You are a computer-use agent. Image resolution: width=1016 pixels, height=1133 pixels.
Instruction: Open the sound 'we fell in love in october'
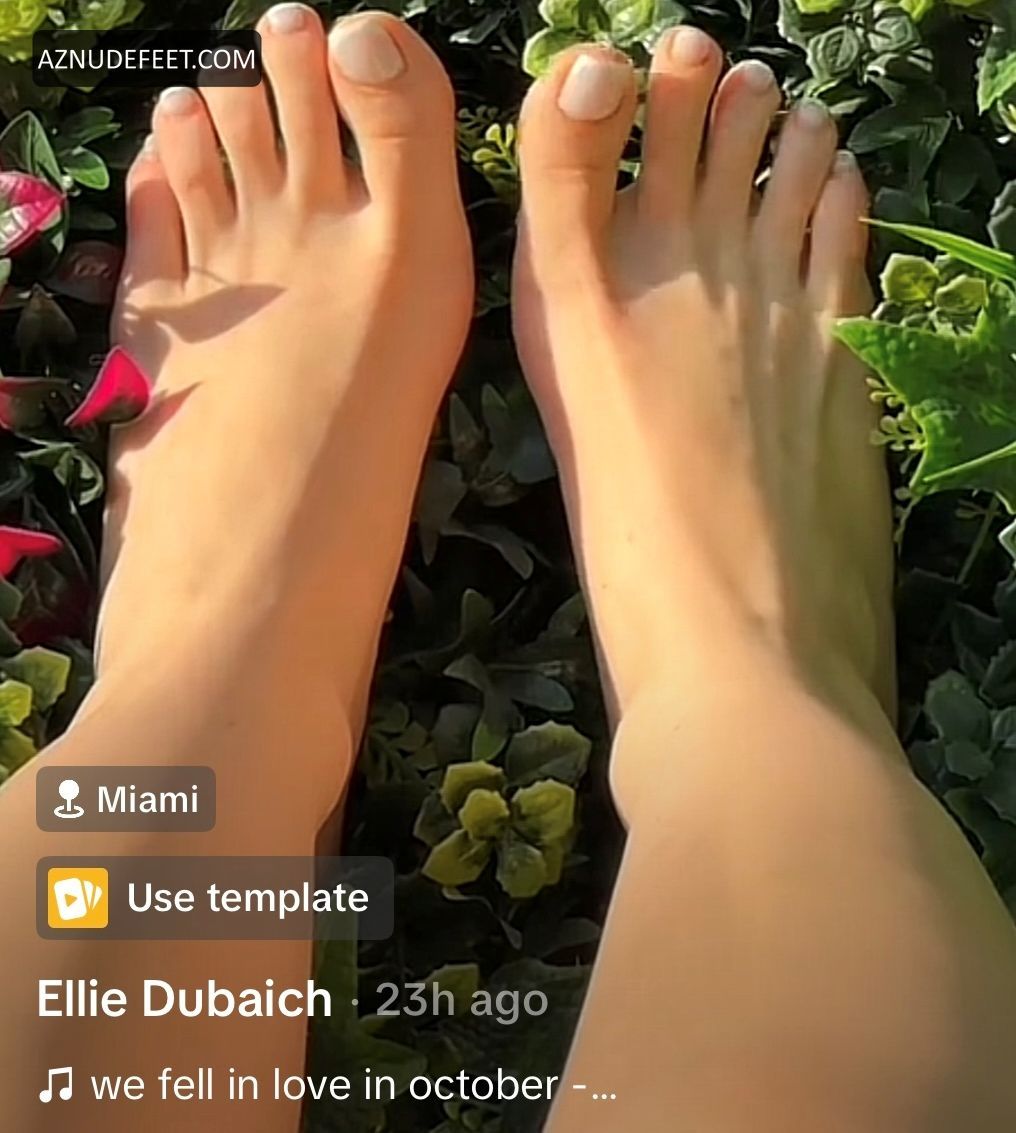click(326, 1085)
